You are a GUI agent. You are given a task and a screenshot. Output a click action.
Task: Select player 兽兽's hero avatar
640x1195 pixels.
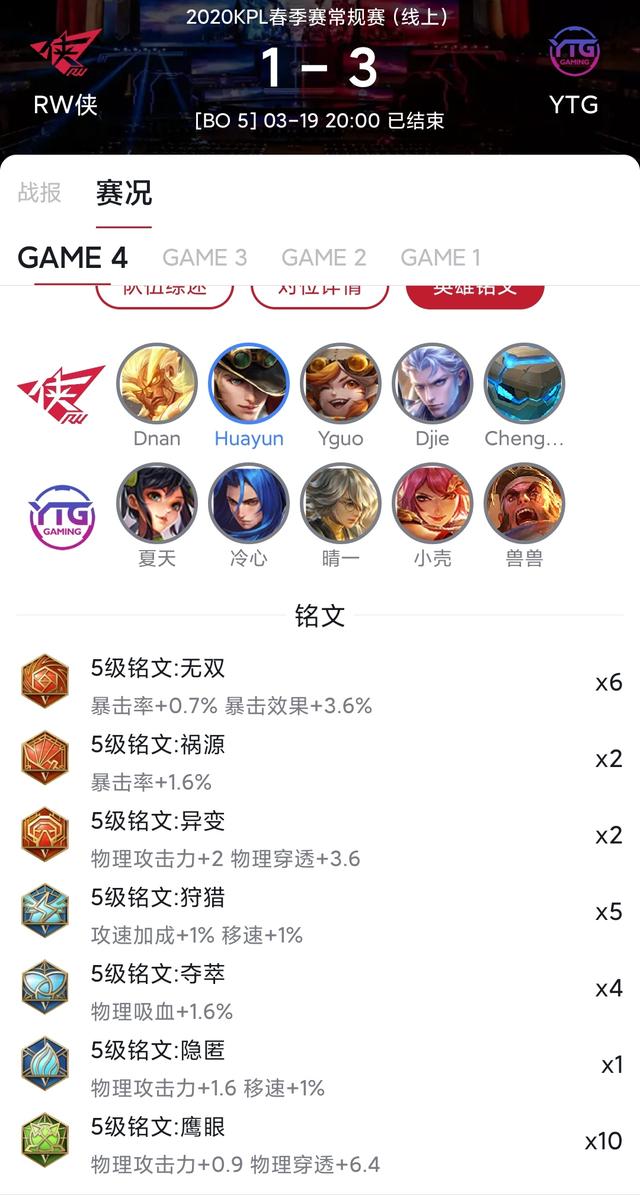(x=524, y=503)
